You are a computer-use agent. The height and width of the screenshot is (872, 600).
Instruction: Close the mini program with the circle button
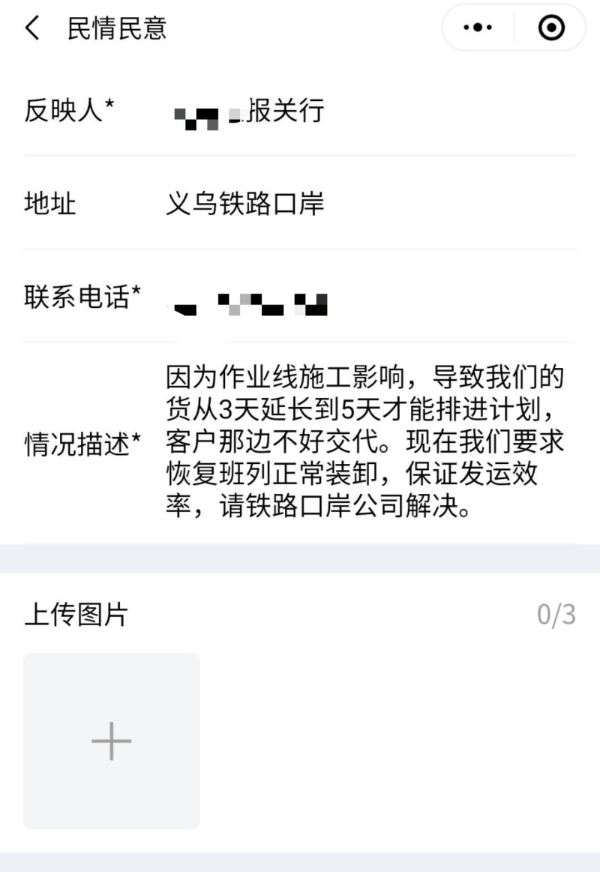point(551,28)
